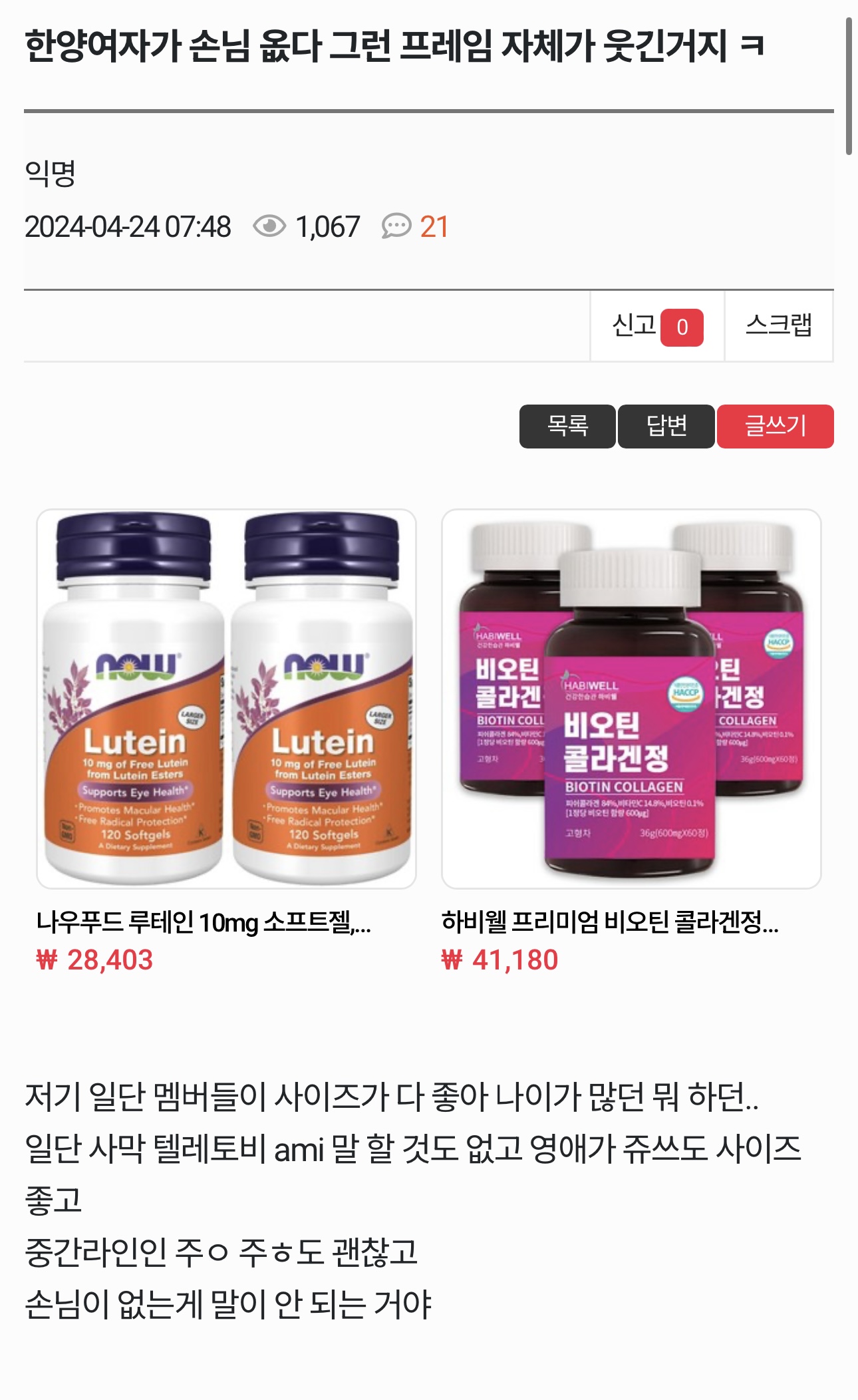Report this post with 신고
The height and width of the screenshot is (1400, 858).
[x=656, y=327]
